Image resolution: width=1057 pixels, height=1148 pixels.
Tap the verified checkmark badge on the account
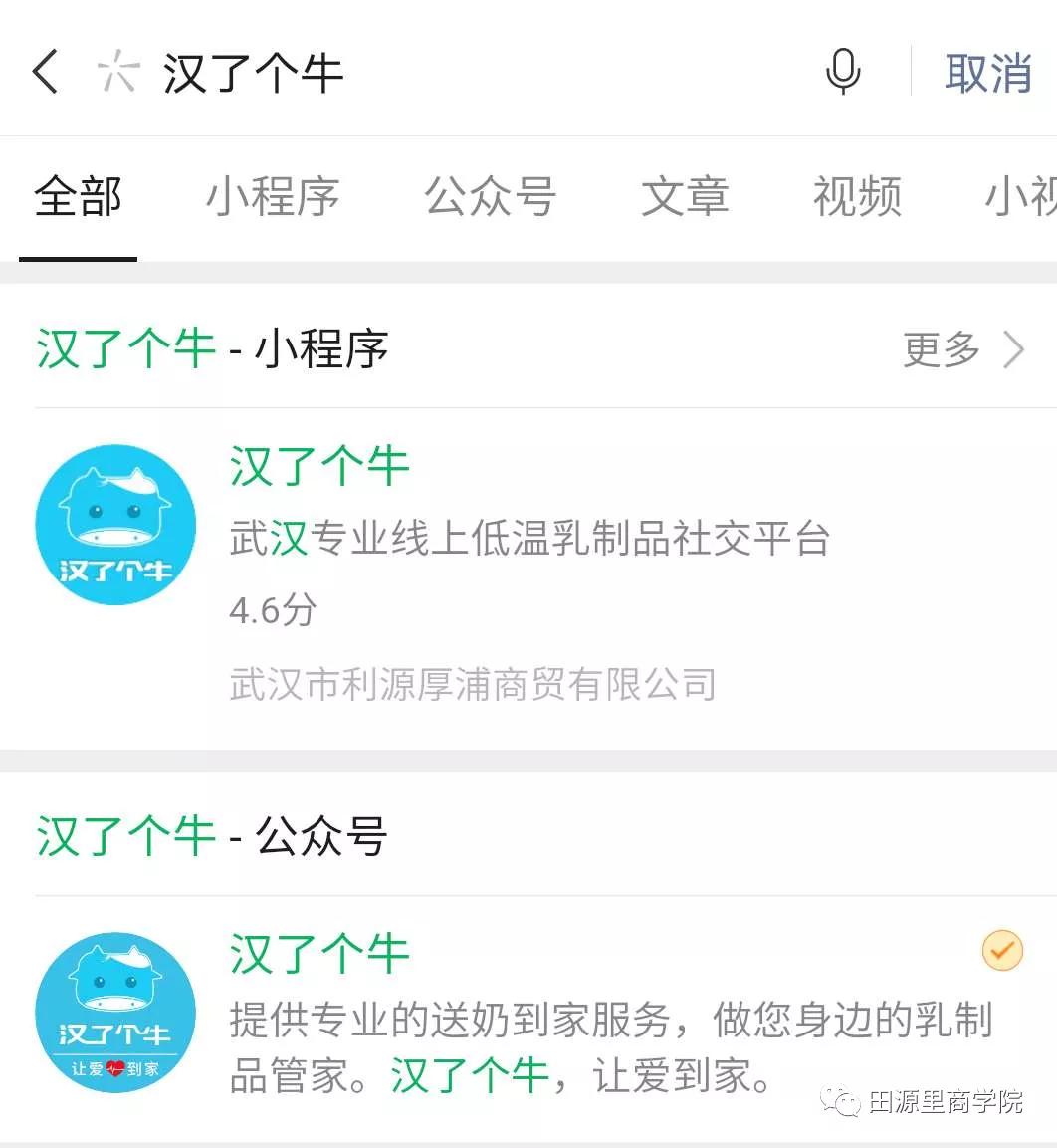(1002, 951)
